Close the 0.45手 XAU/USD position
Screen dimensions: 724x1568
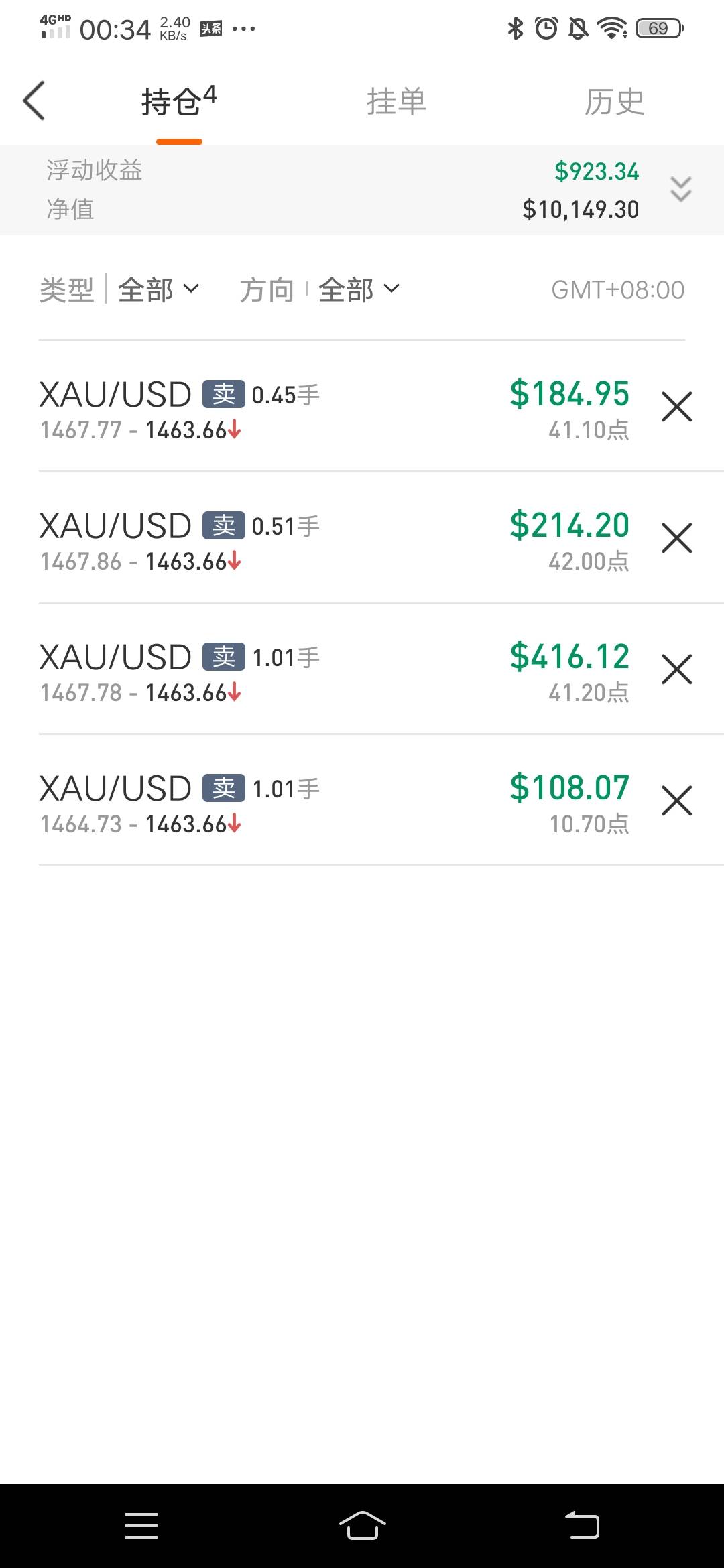click(x=676, y=407)
